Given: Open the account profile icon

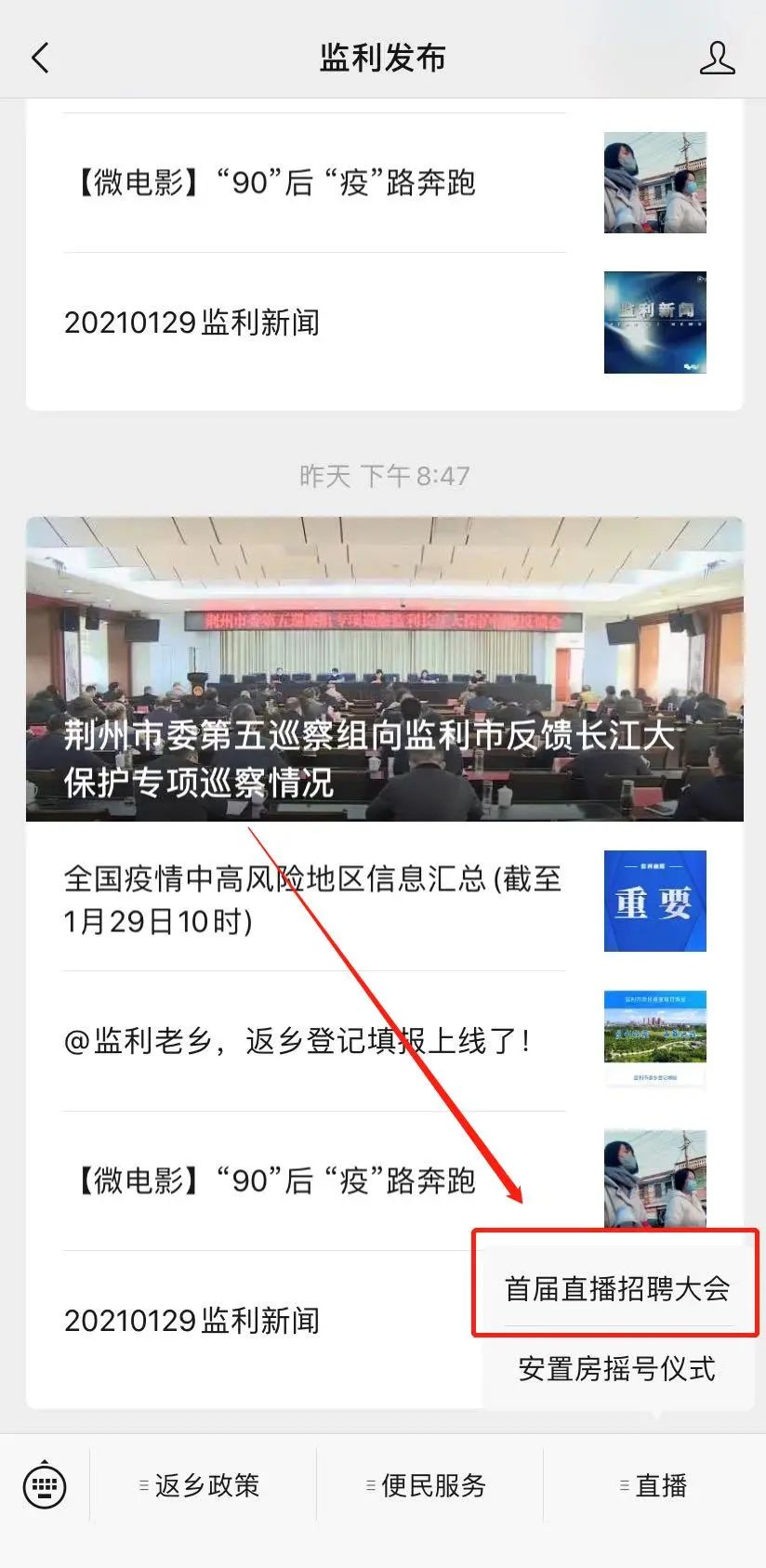Looking at the screenshot, I should 716,58.
